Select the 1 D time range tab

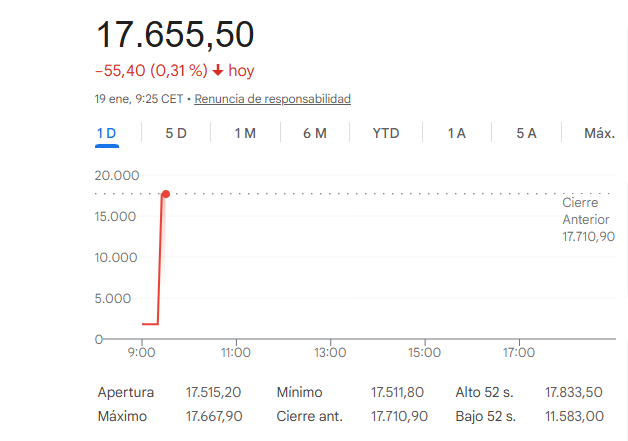107,133
